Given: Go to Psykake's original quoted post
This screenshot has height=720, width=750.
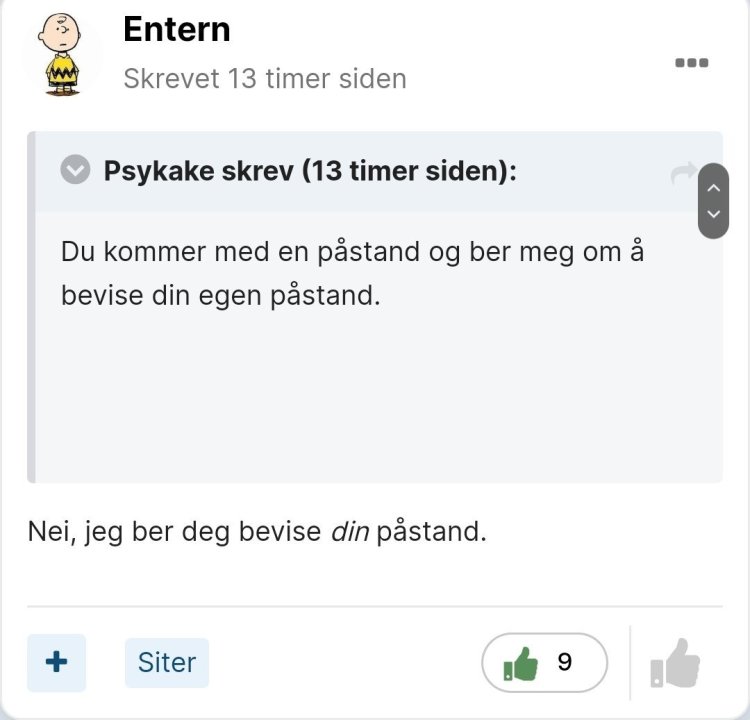Looking at the screenshot, I should coord(682,174).
